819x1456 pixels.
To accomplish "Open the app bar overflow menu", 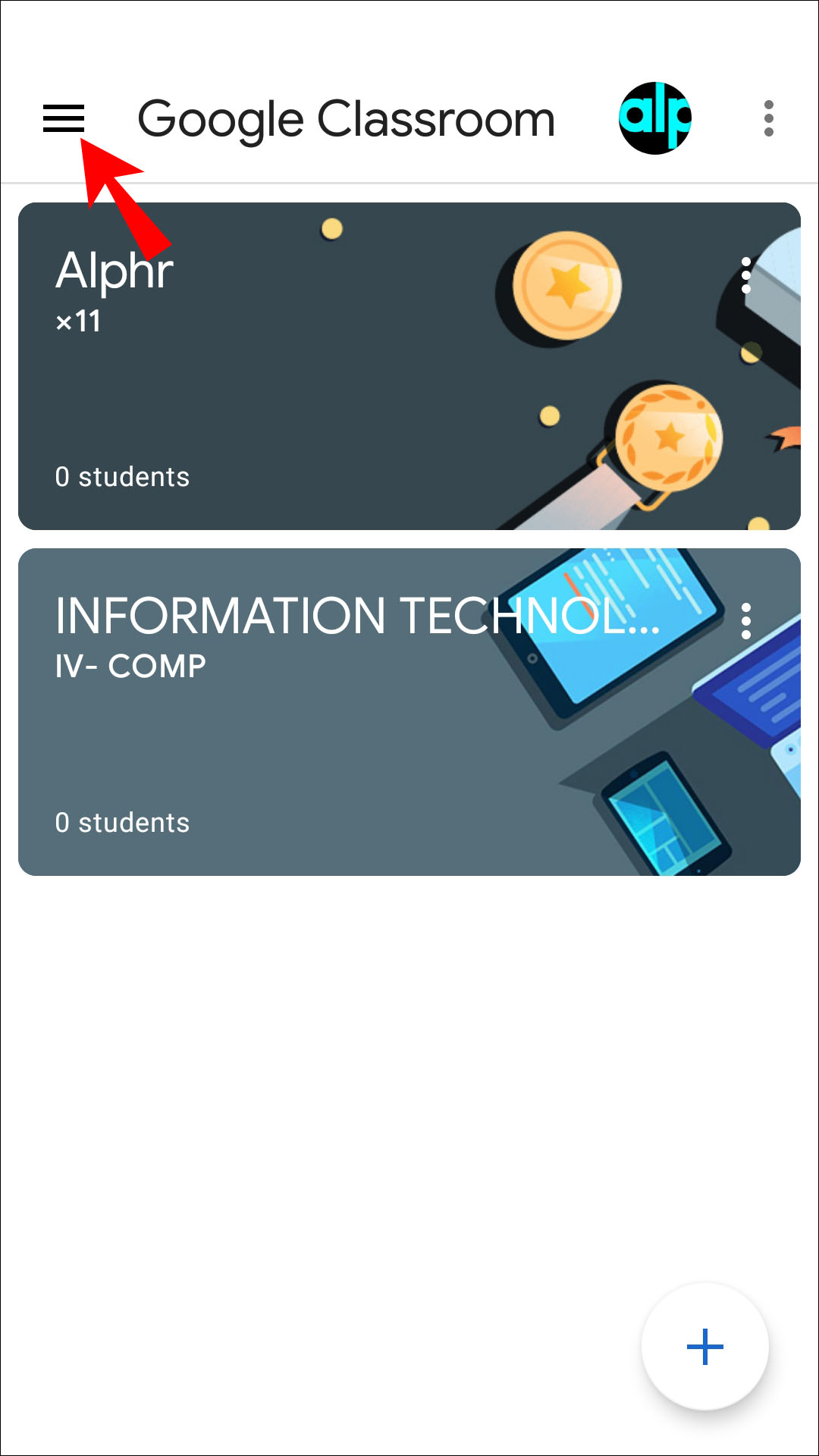I will click(x=768, y=119).
